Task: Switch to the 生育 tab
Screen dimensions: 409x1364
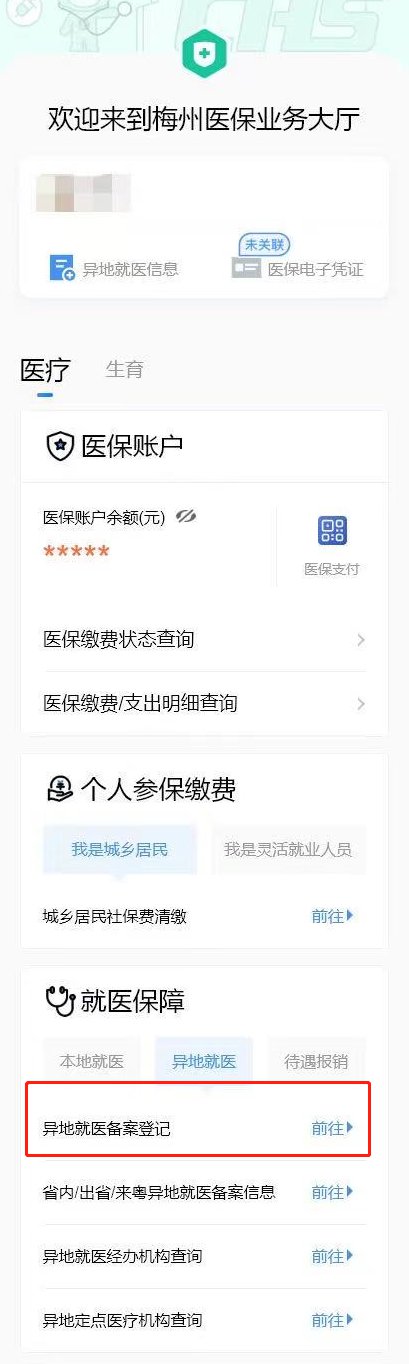Action: 125,369
